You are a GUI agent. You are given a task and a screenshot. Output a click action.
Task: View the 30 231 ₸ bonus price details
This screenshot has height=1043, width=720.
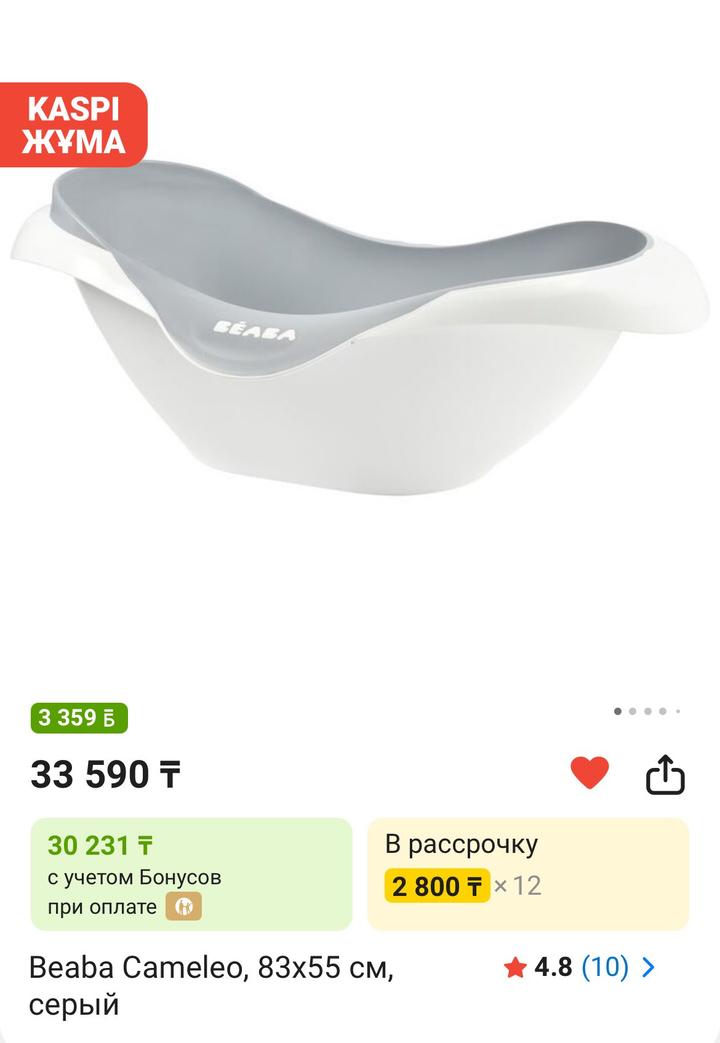coord(191,874)
